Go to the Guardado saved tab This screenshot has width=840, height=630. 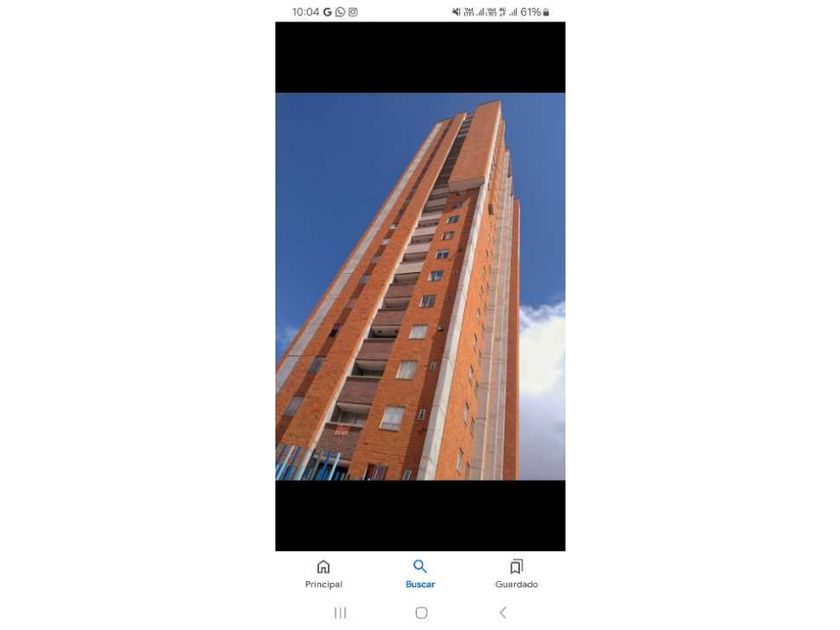(516, 574)
